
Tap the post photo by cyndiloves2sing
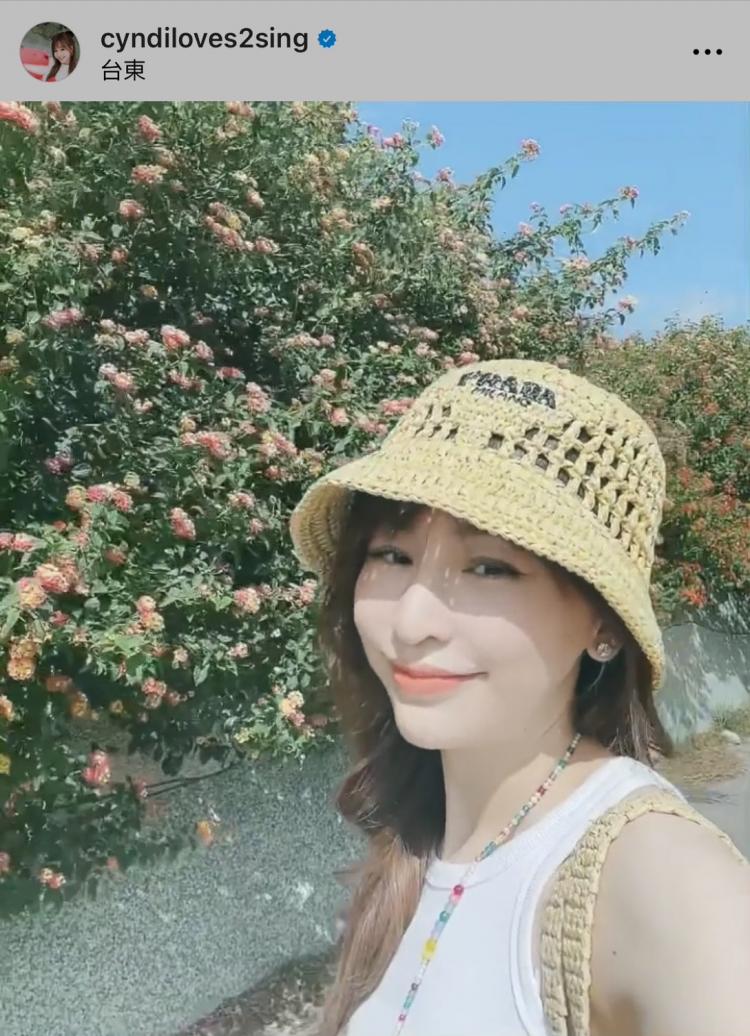point(375,568)
